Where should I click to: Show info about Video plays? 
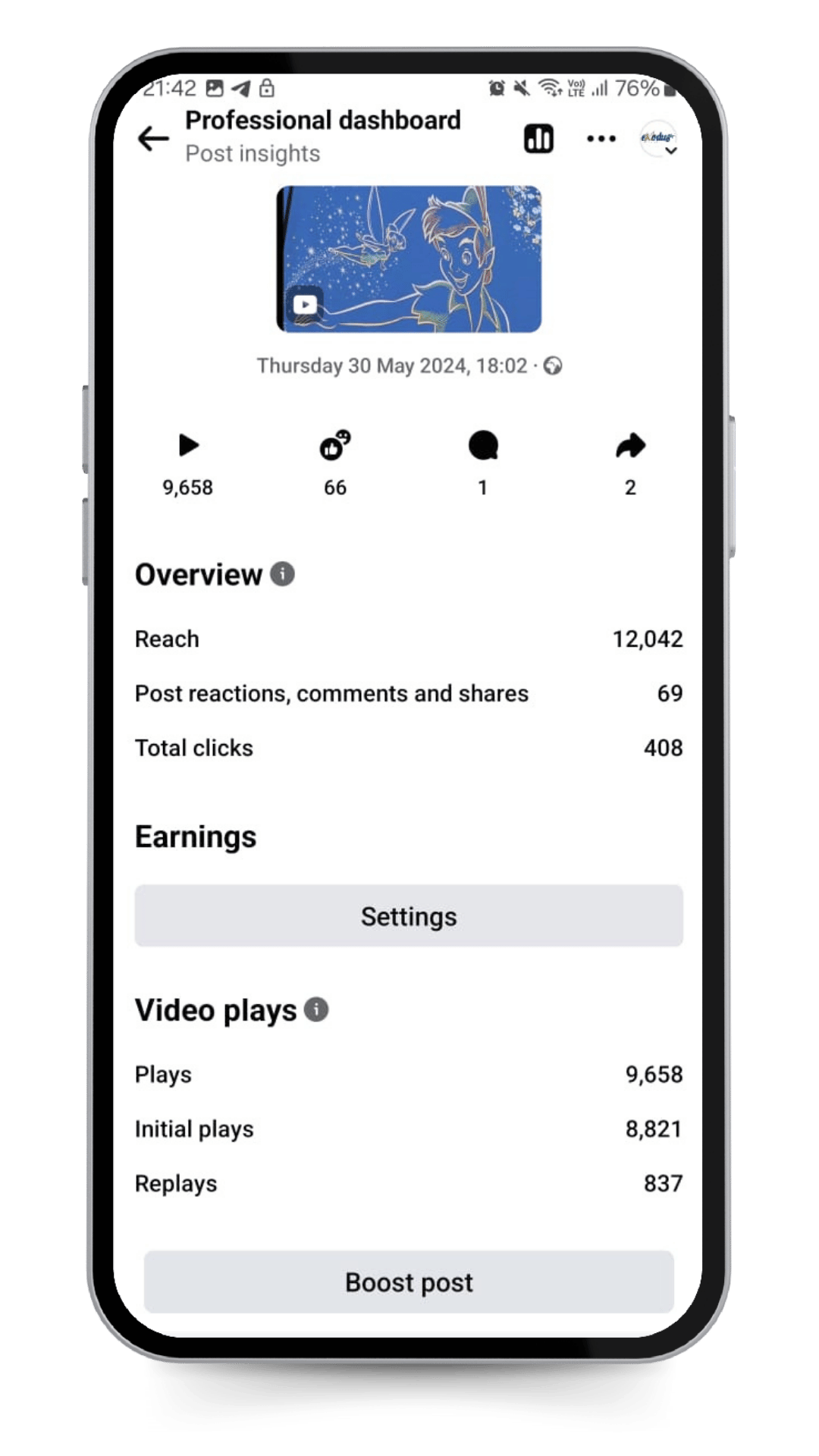[x=316, y=1009]
